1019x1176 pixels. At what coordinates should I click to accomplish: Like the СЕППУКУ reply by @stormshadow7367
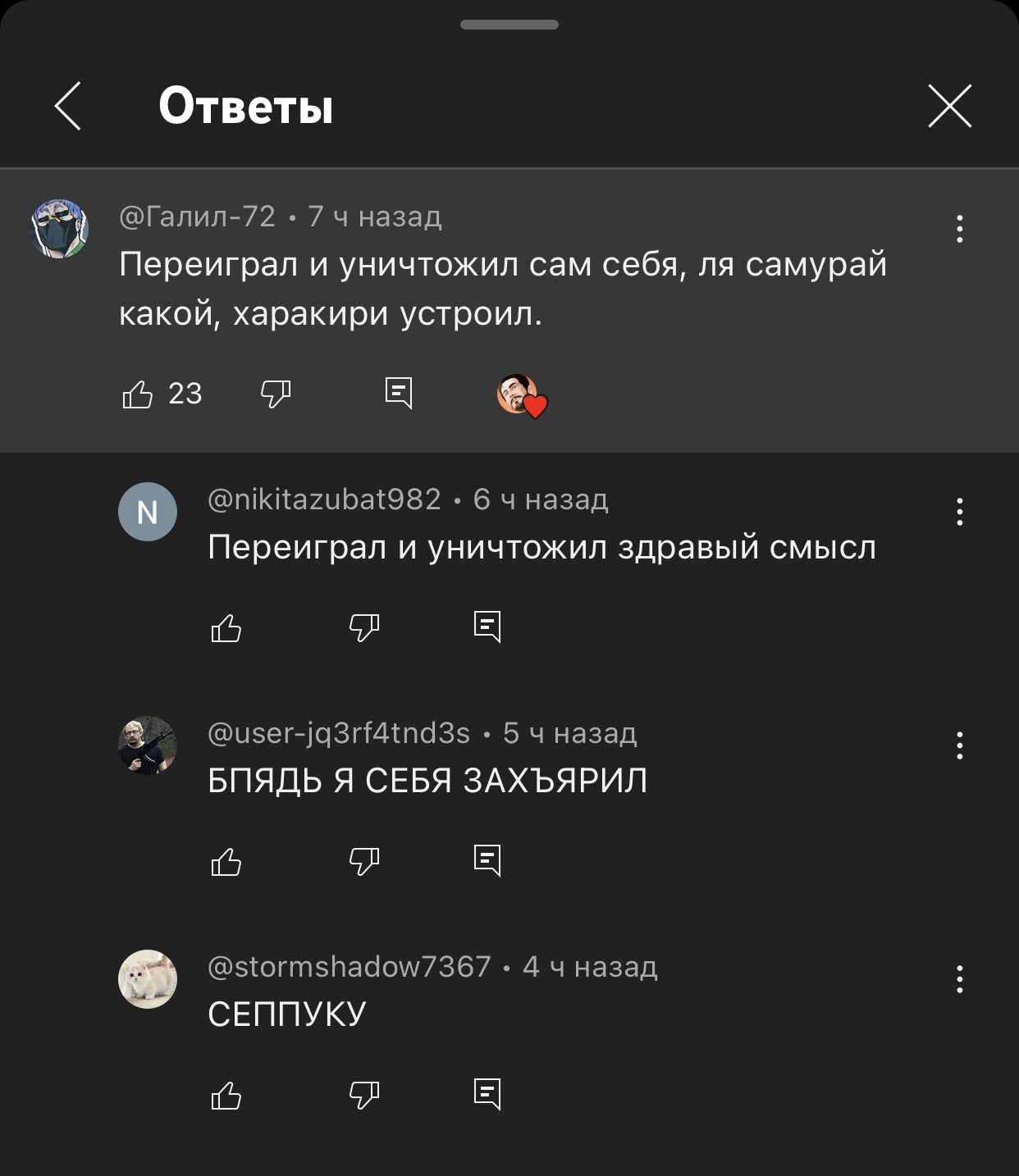point(226,1096)
